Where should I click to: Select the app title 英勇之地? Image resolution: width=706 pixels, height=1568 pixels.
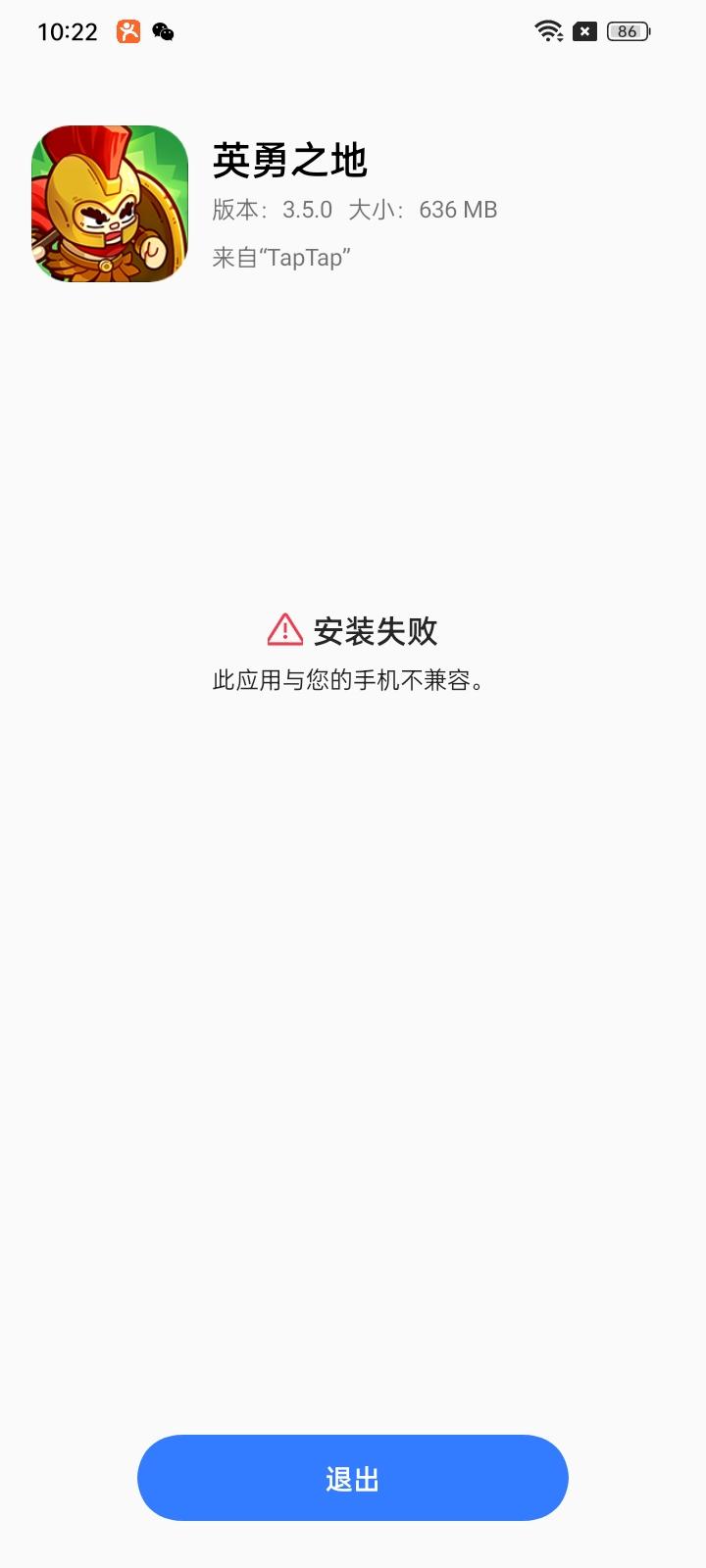coord(290,163)
